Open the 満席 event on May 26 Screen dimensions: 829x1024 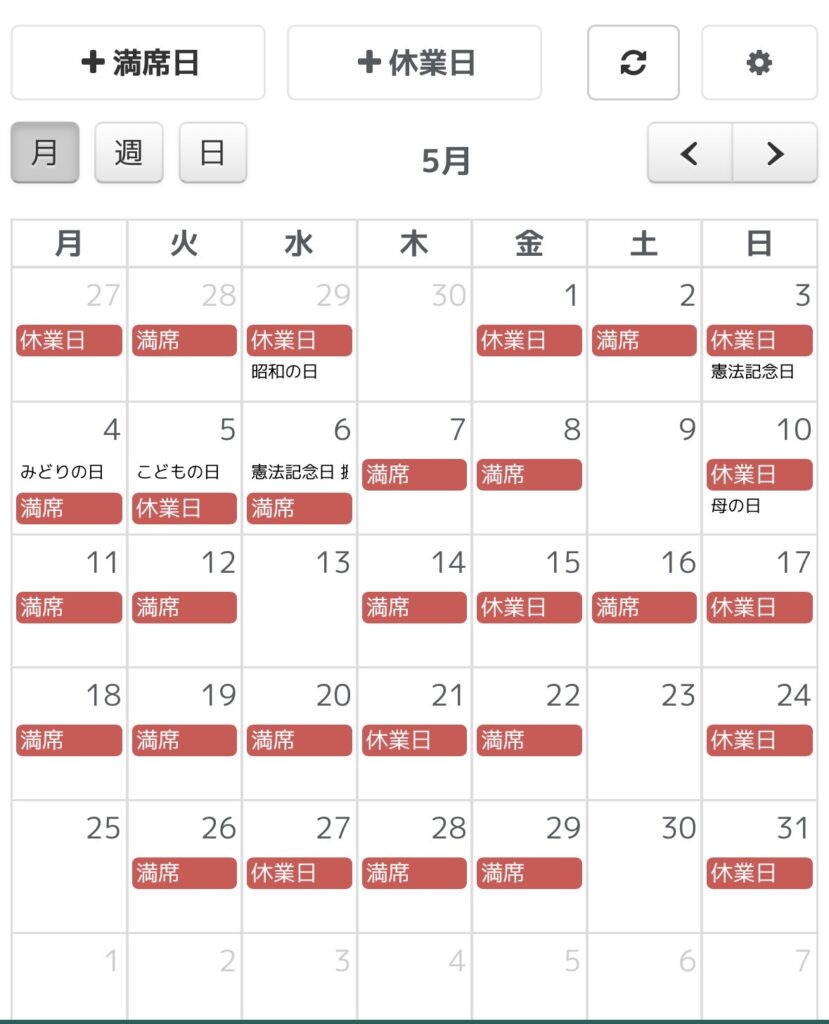click(184, 873)
